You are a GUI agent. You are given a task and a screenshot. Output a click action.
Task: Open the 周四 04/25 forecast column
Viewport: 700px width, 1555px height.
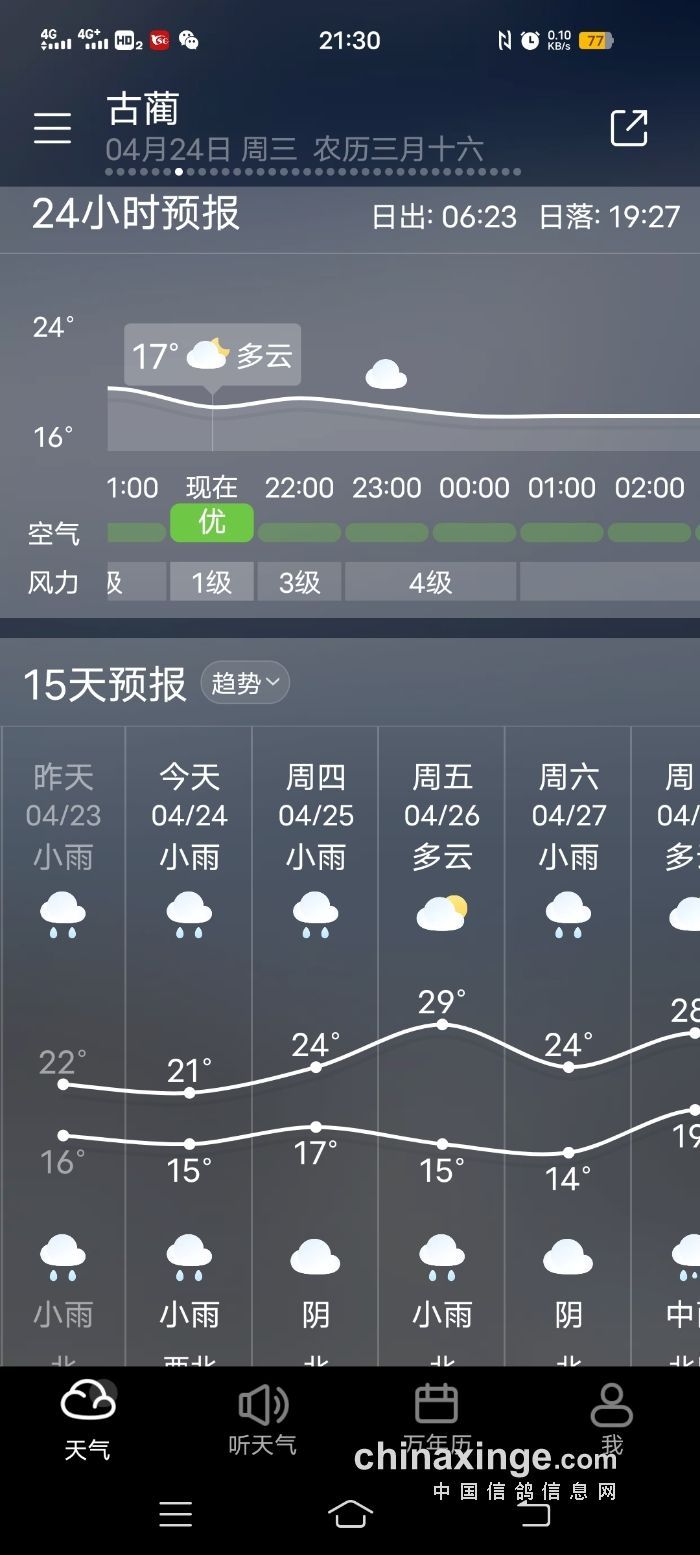[315, 1040]
